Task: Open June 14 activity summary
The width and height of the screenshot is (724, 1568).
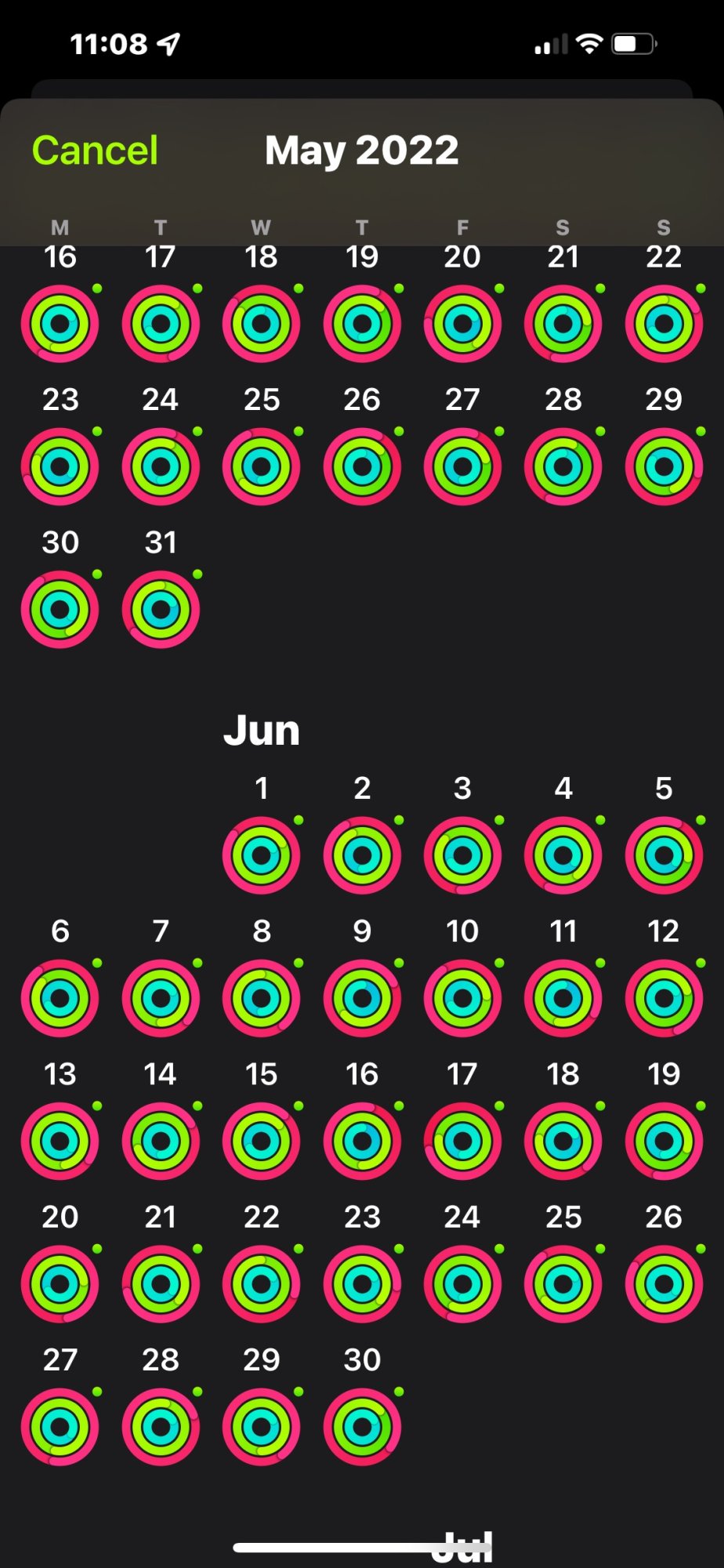Action: point(161,1141)
